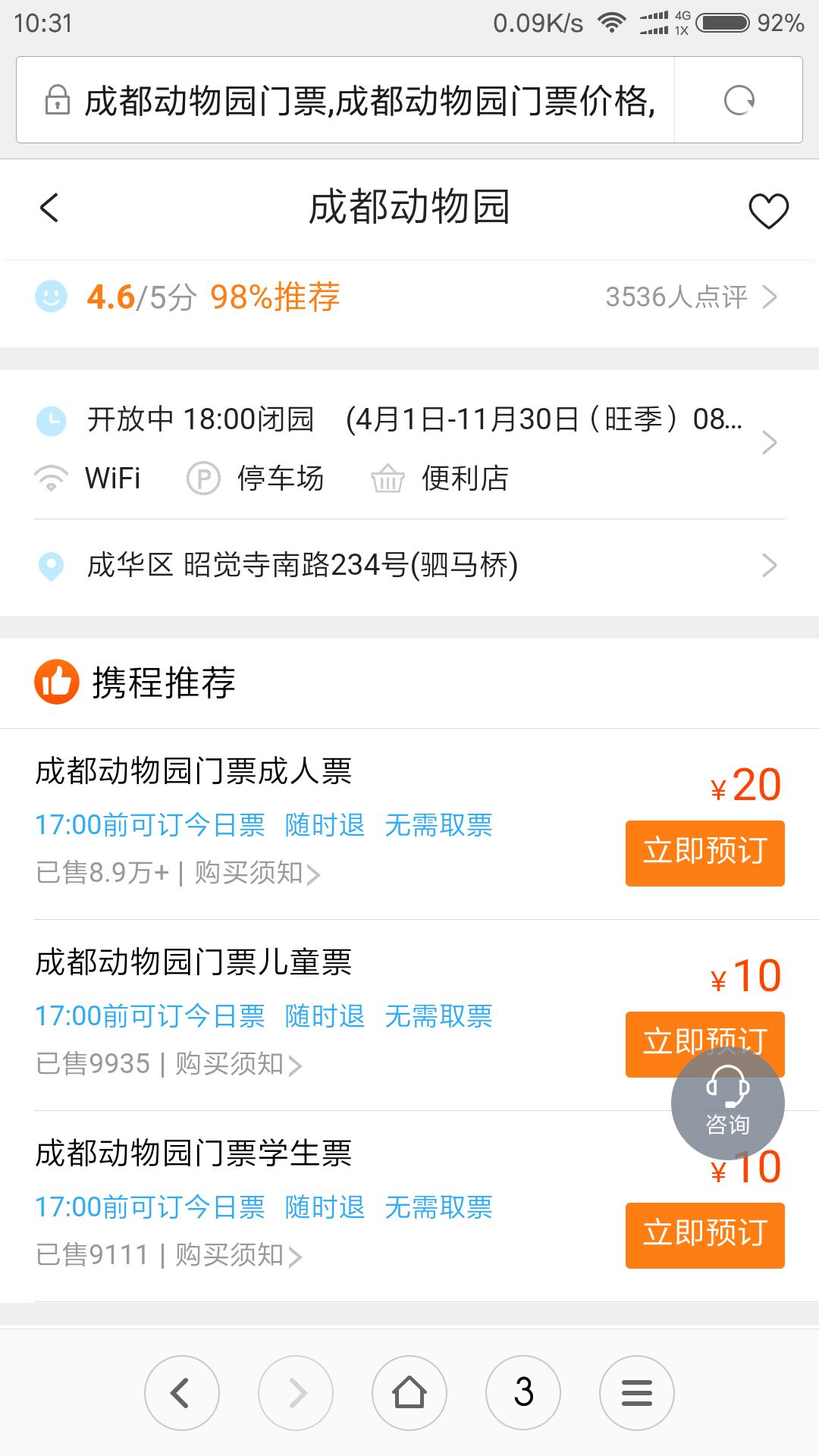View 购买须知 for the 学生票

click(x=238, y=1256)
